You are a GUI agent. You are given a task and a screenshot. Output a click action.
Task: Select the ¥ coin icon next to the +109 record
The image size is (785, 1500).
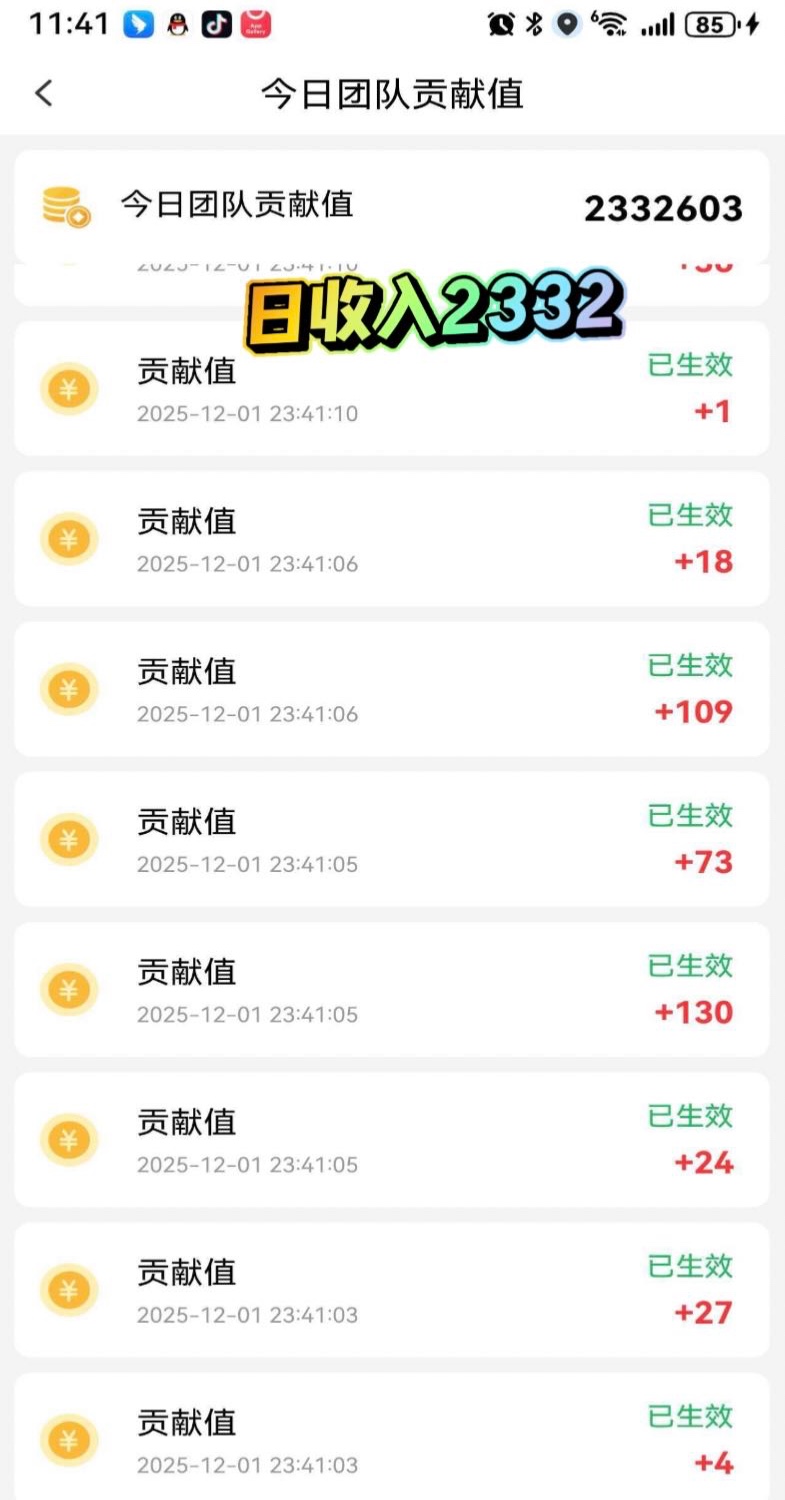(x=68, y=689)
